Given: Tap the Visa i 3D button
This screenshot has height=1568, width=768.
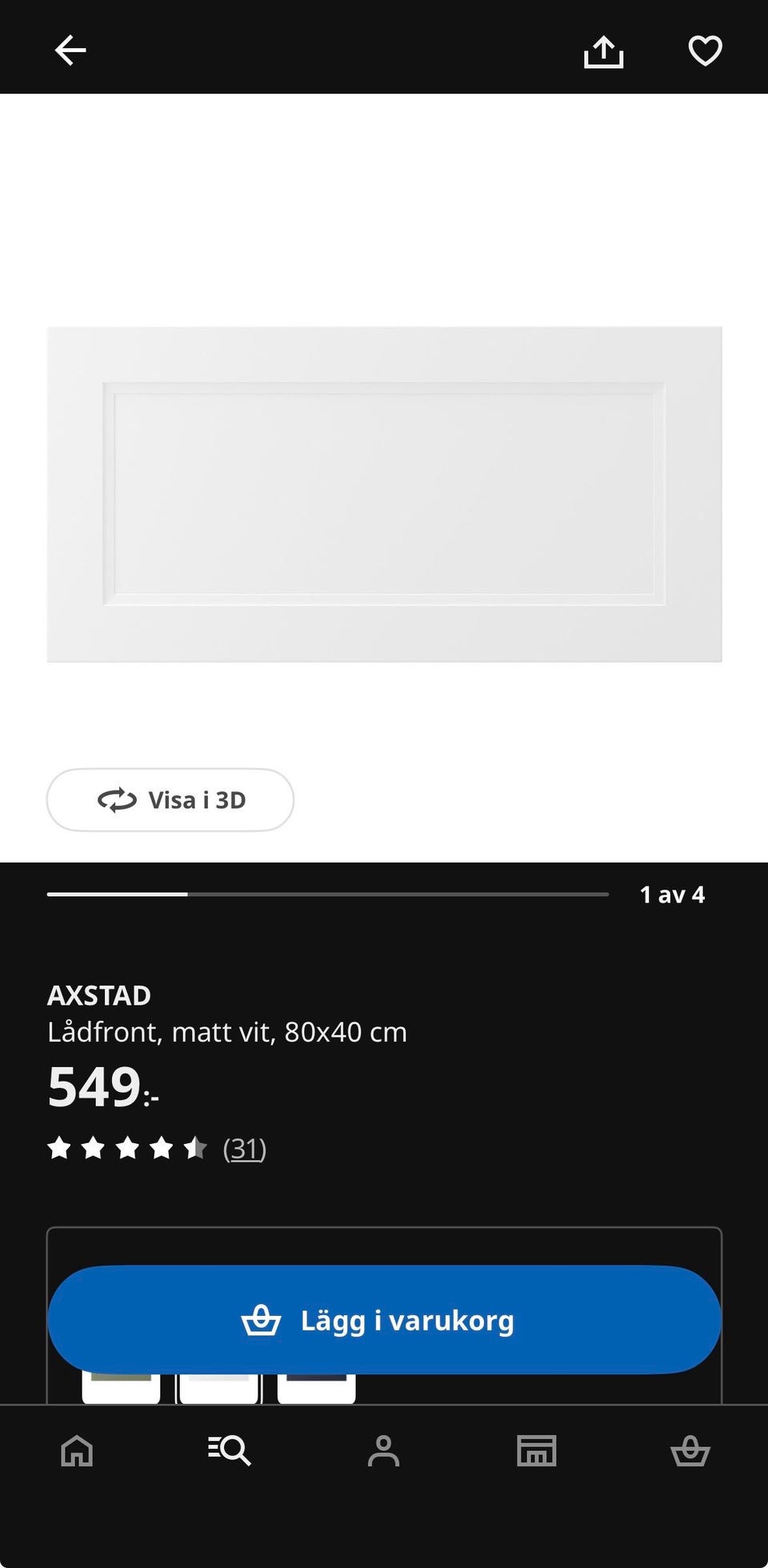Looking at the screenshot, I should pos(170,800).
